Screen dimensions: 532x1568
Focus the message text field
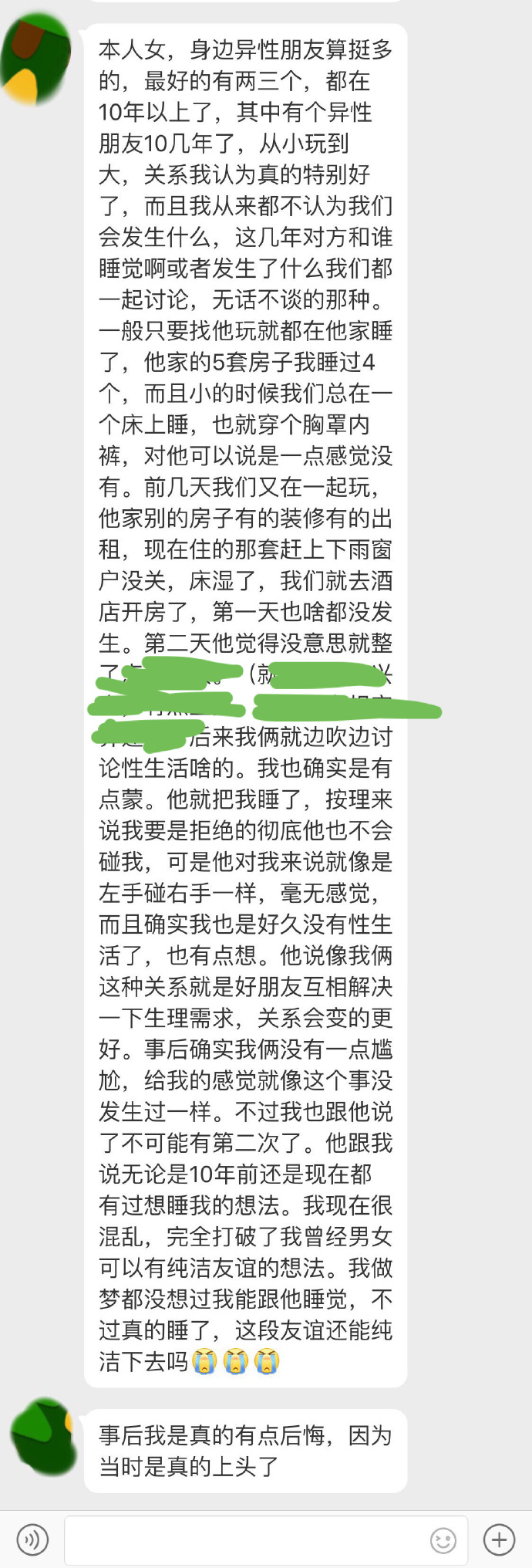pos(247,1539)
